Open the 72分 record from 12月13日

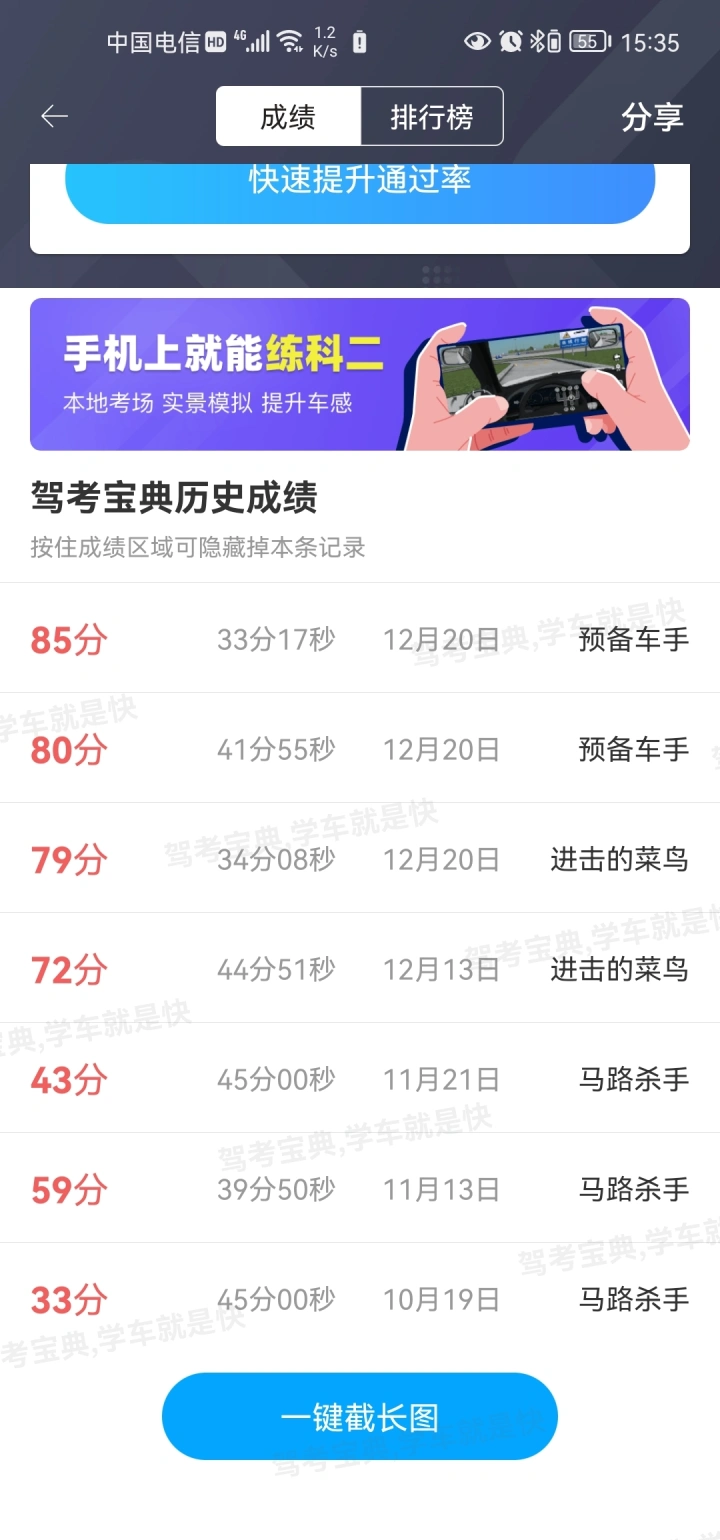[360, 968]
